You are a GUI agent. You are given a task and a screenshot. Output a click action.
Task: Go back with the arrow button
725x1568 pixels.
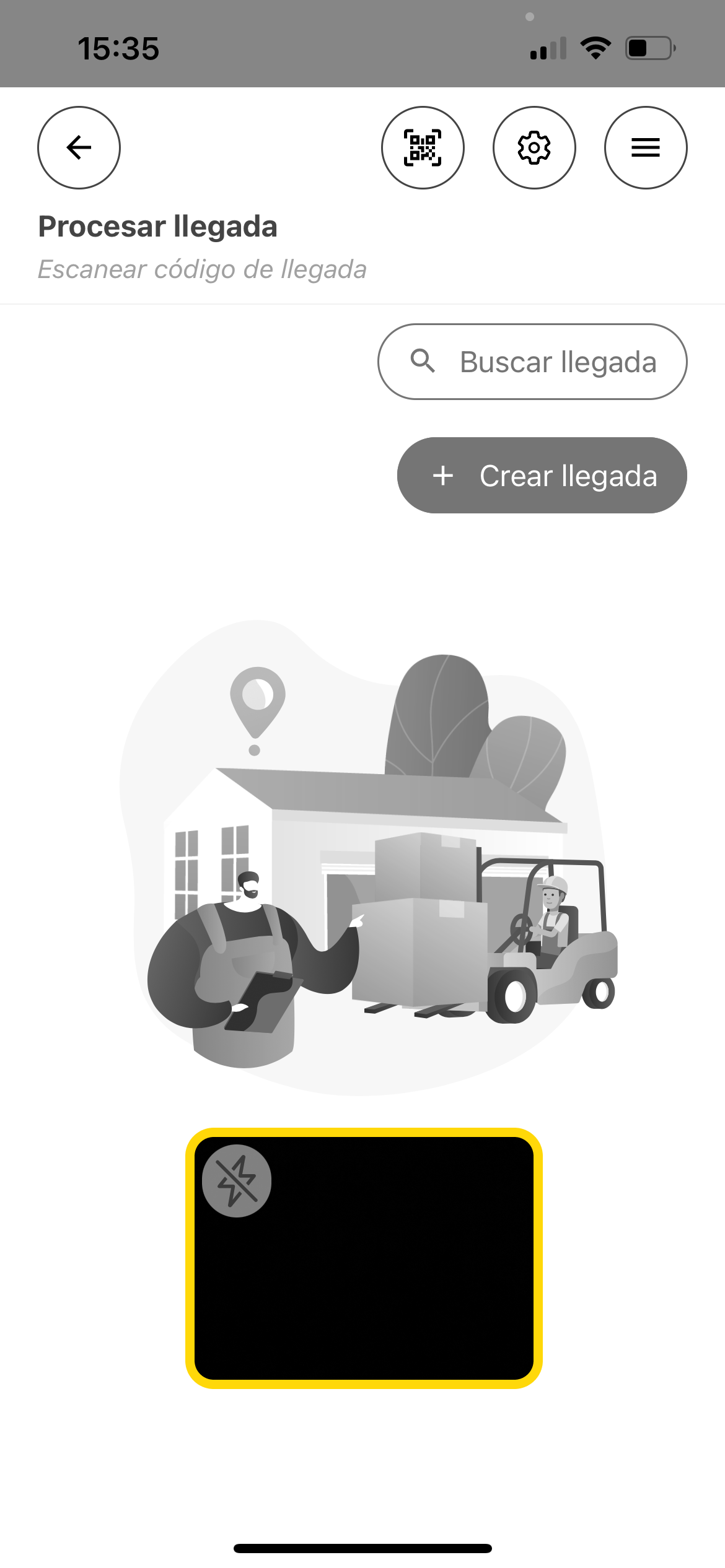(79, 147)
